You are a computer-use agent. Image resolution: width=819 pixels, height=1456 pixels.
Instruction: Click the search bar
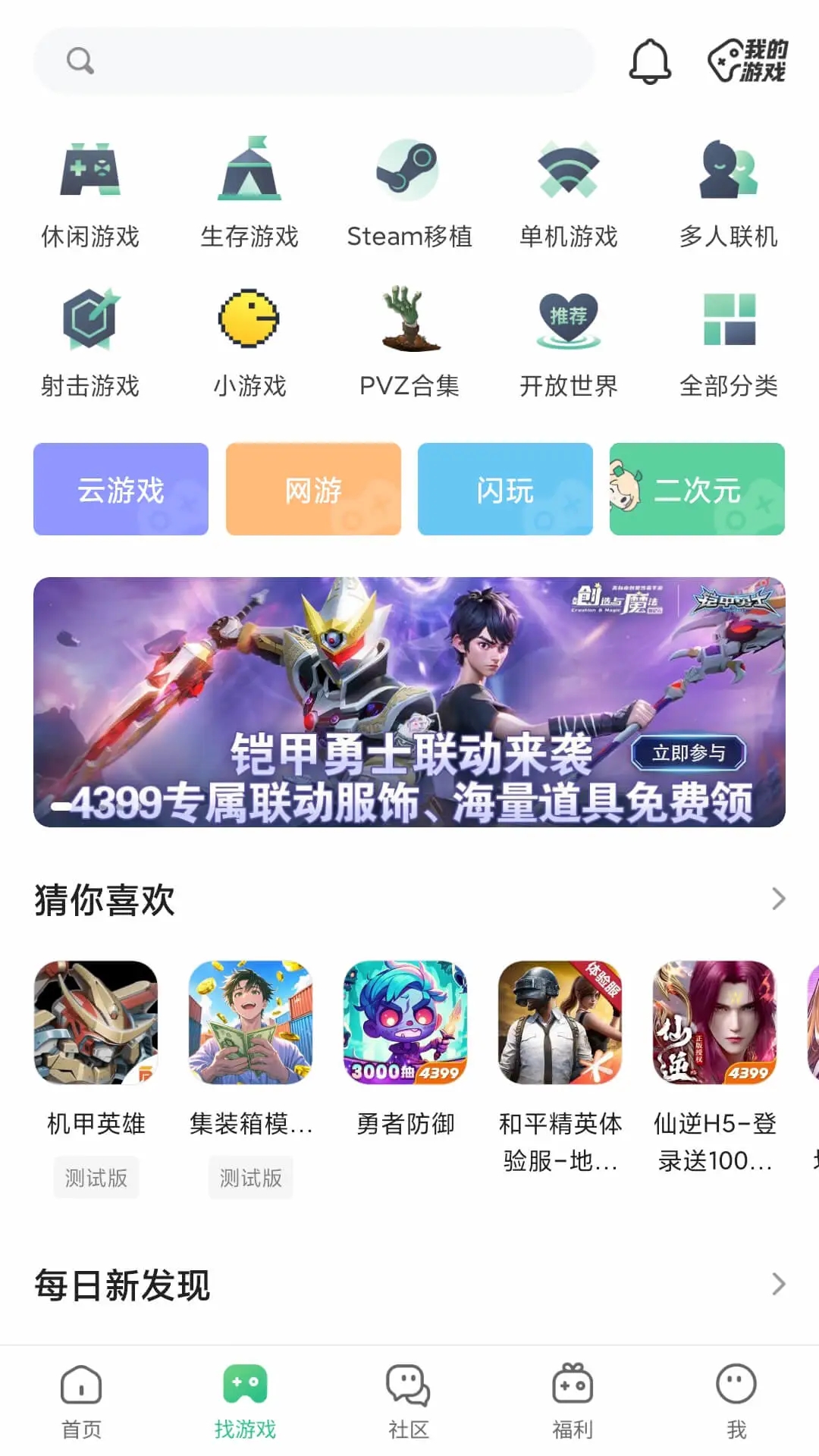(x=313, y=61)
